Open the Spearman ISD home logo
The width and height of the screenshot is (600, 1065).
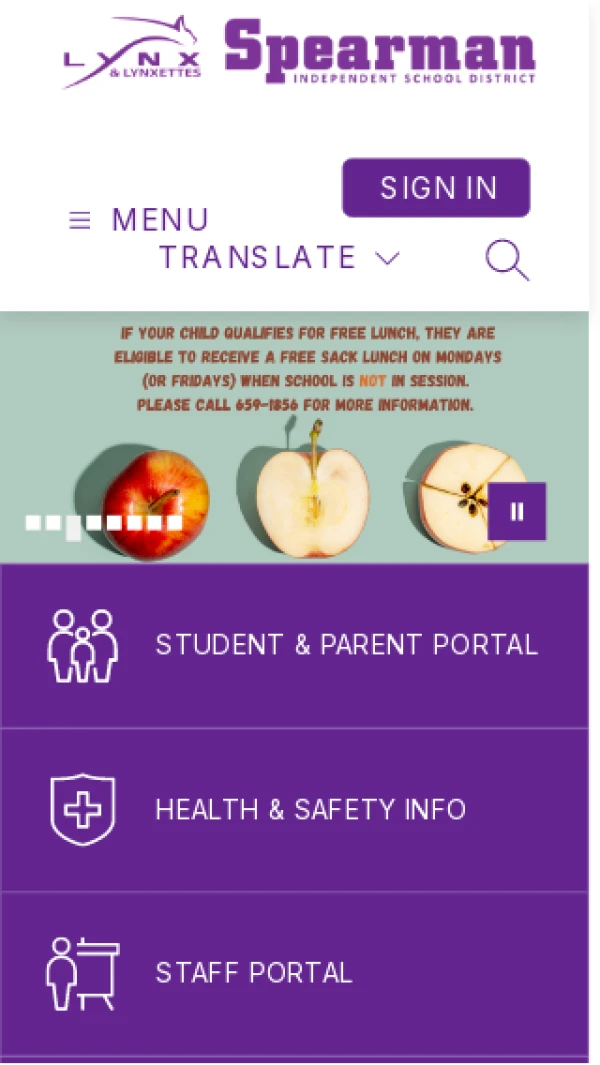300,52
